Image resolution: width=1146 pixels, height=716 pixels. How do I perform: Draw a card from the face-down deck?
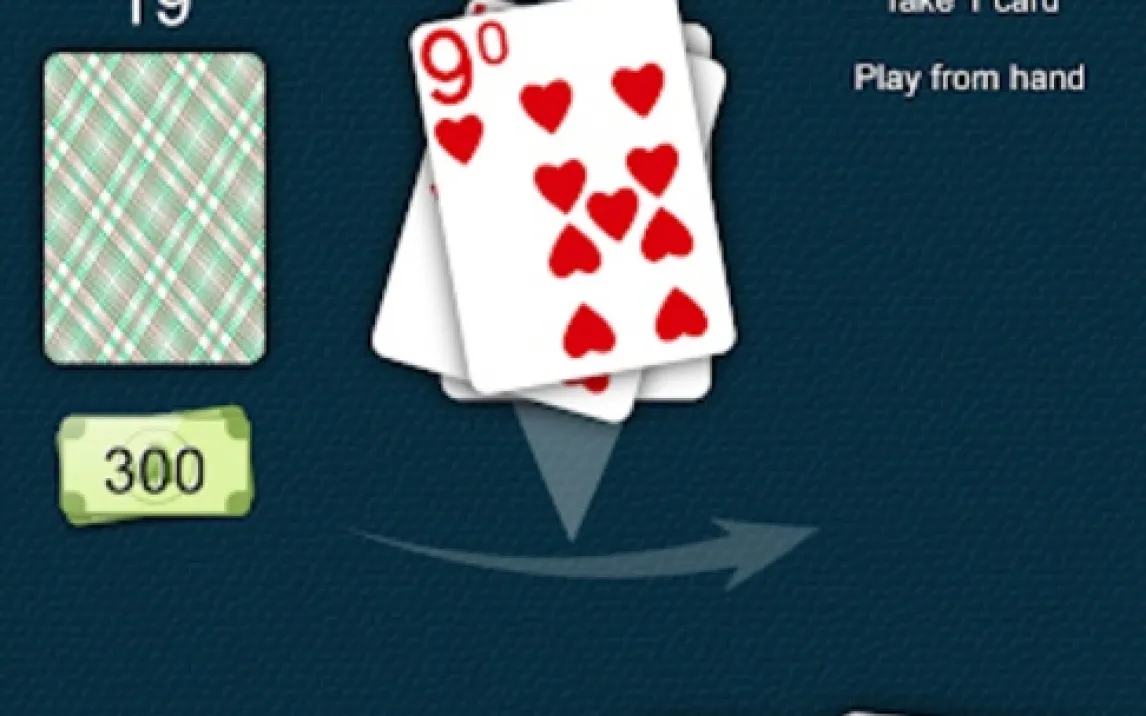click(155, 208)
